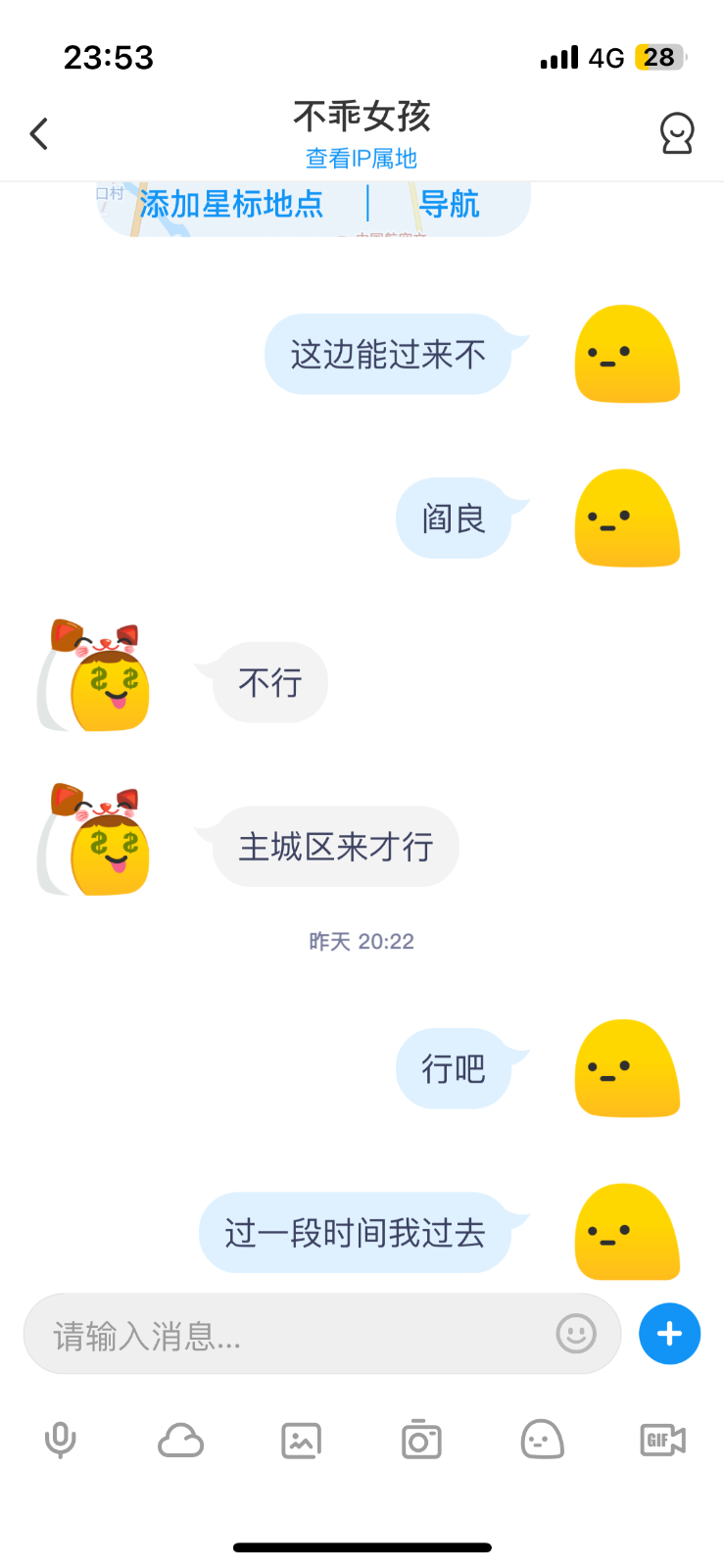The width and height of the screenshot is (724, 1568).
Task: Open the cat-ear avatar next to 不行
Action: coord(93,676)
